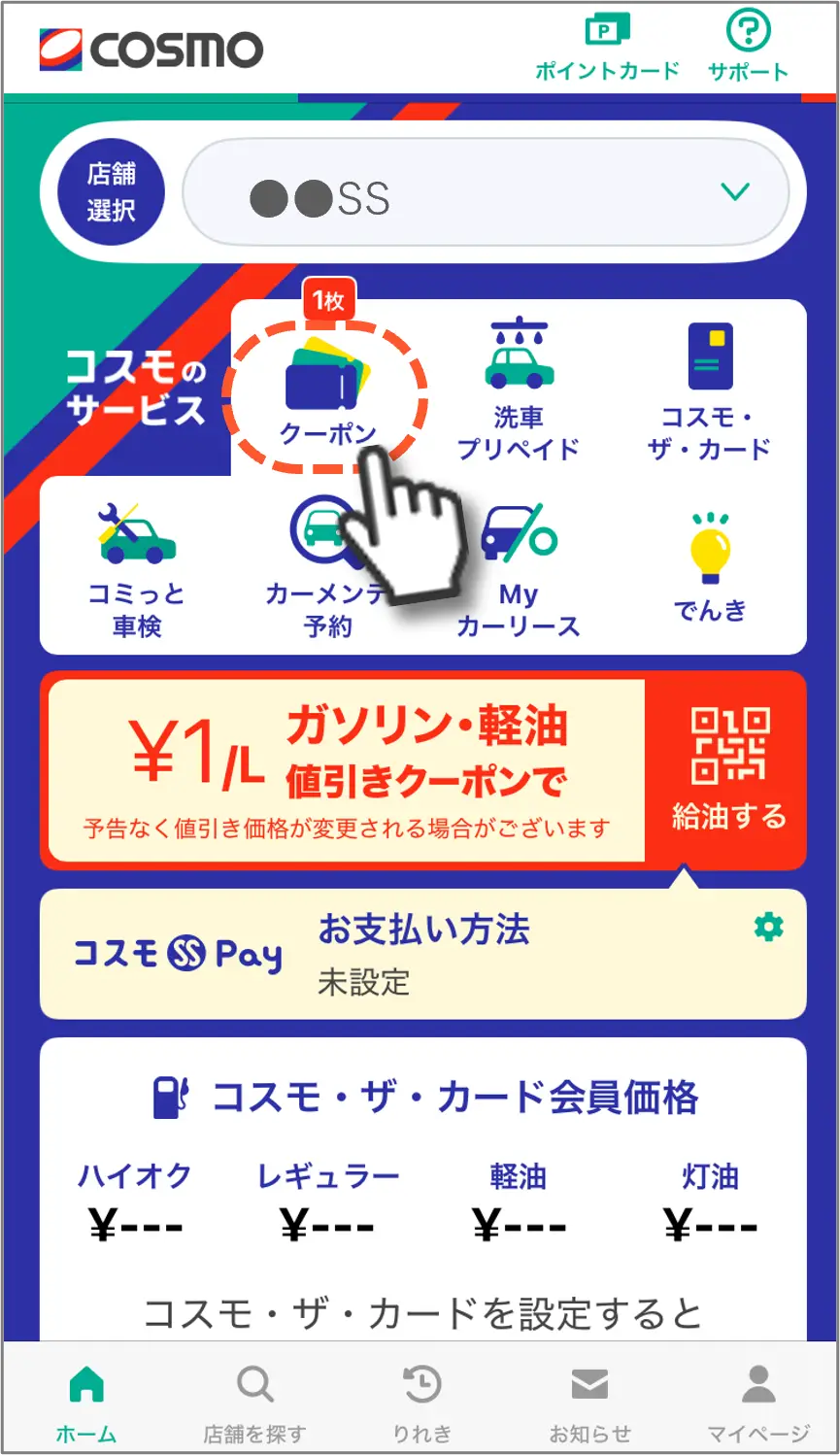Open コスモ Pay payment settings gear

[768, 928]
